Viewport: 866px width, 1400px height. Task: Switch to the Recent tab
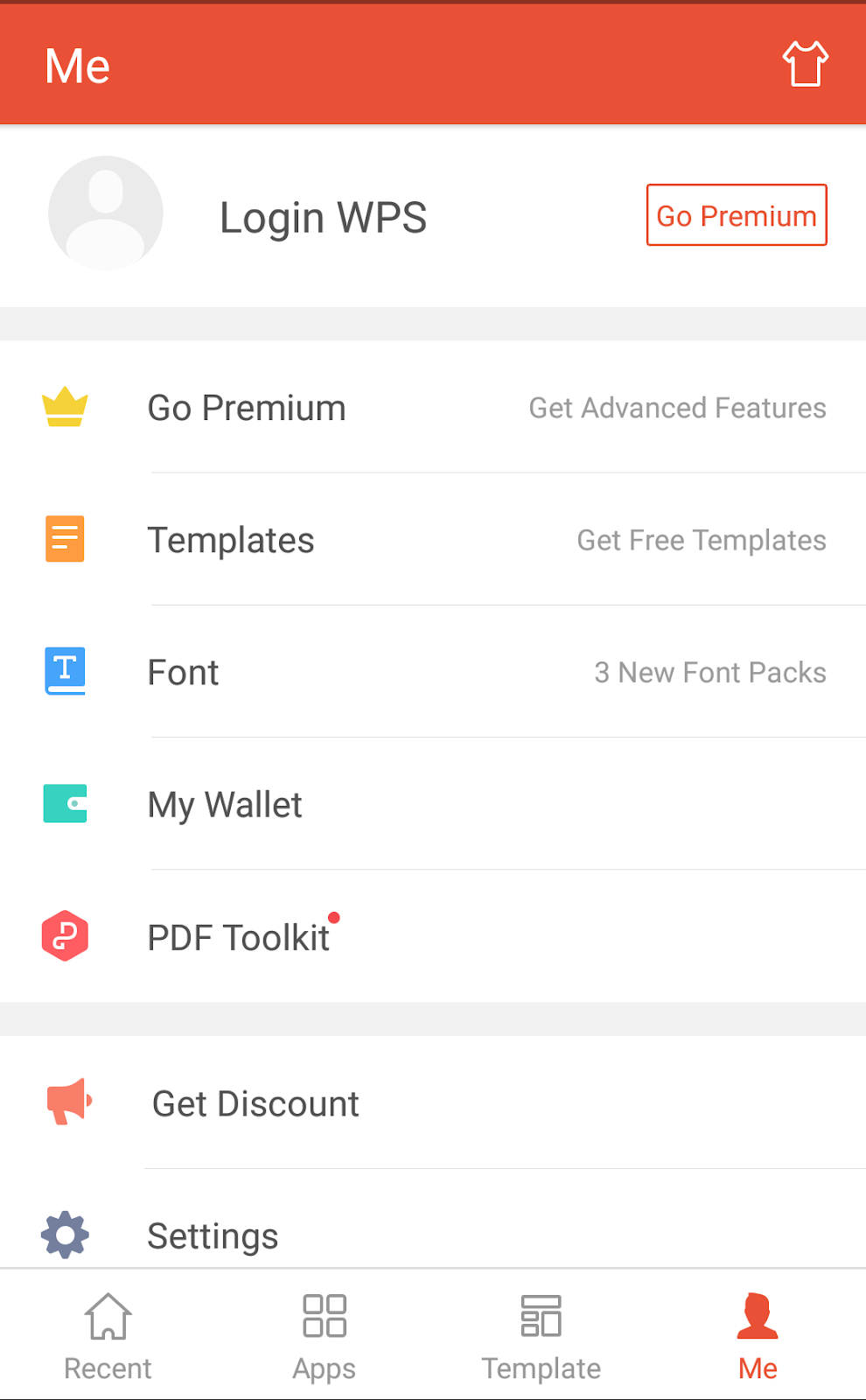[108, 1336]
